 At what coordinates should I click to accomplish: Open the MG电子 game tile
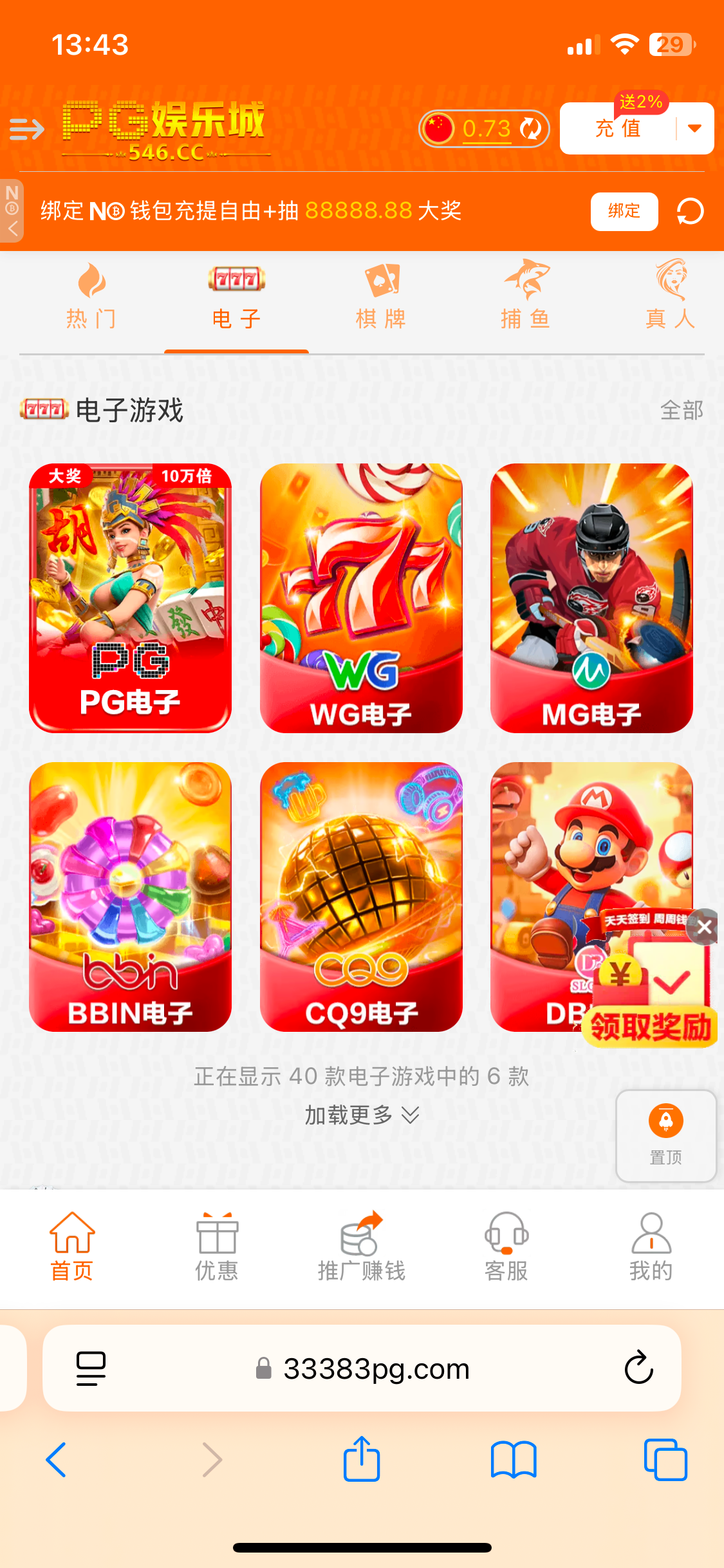point(591,597)
